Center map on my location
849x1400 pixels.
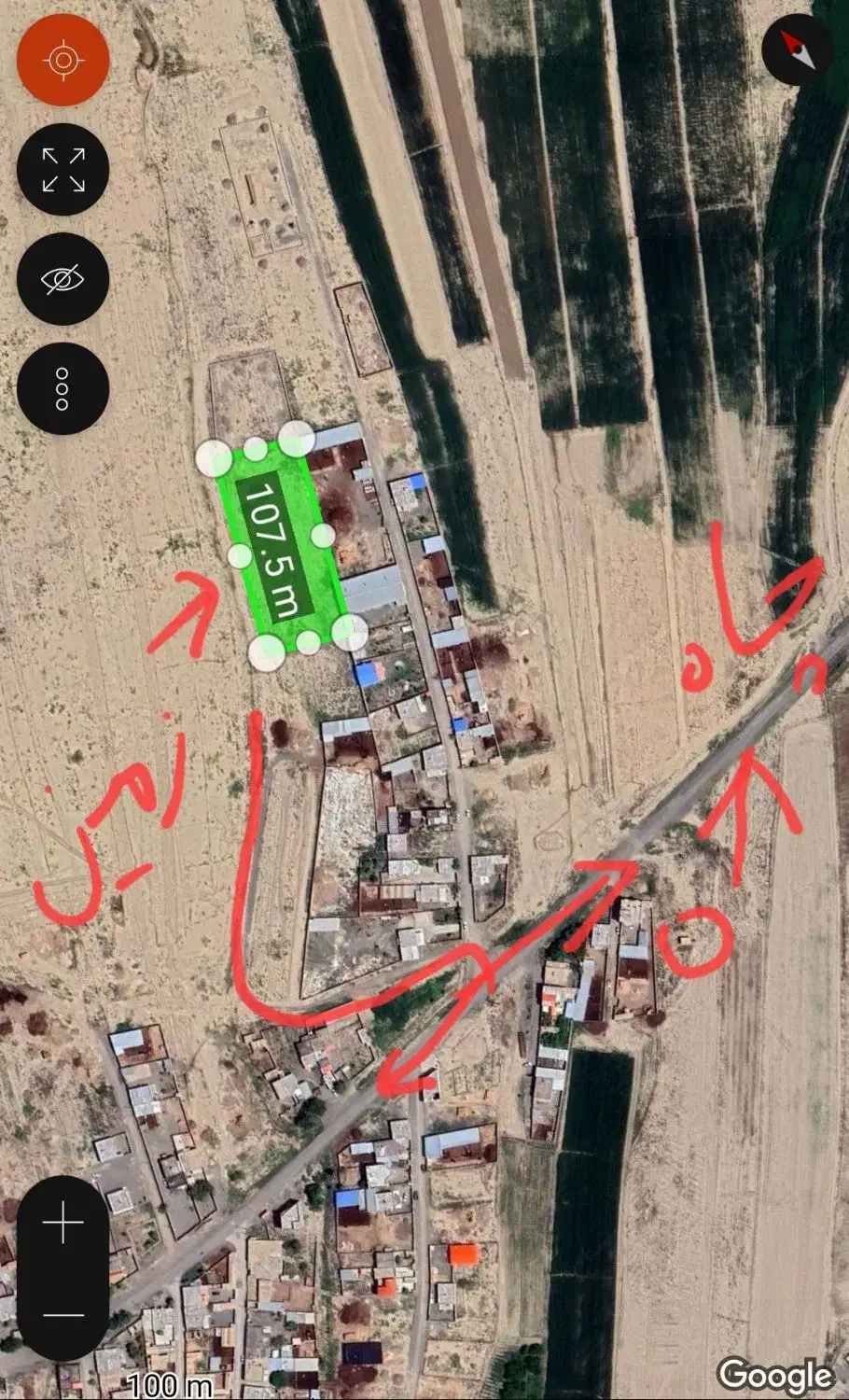pyautogui.click(x=63, y=61)
